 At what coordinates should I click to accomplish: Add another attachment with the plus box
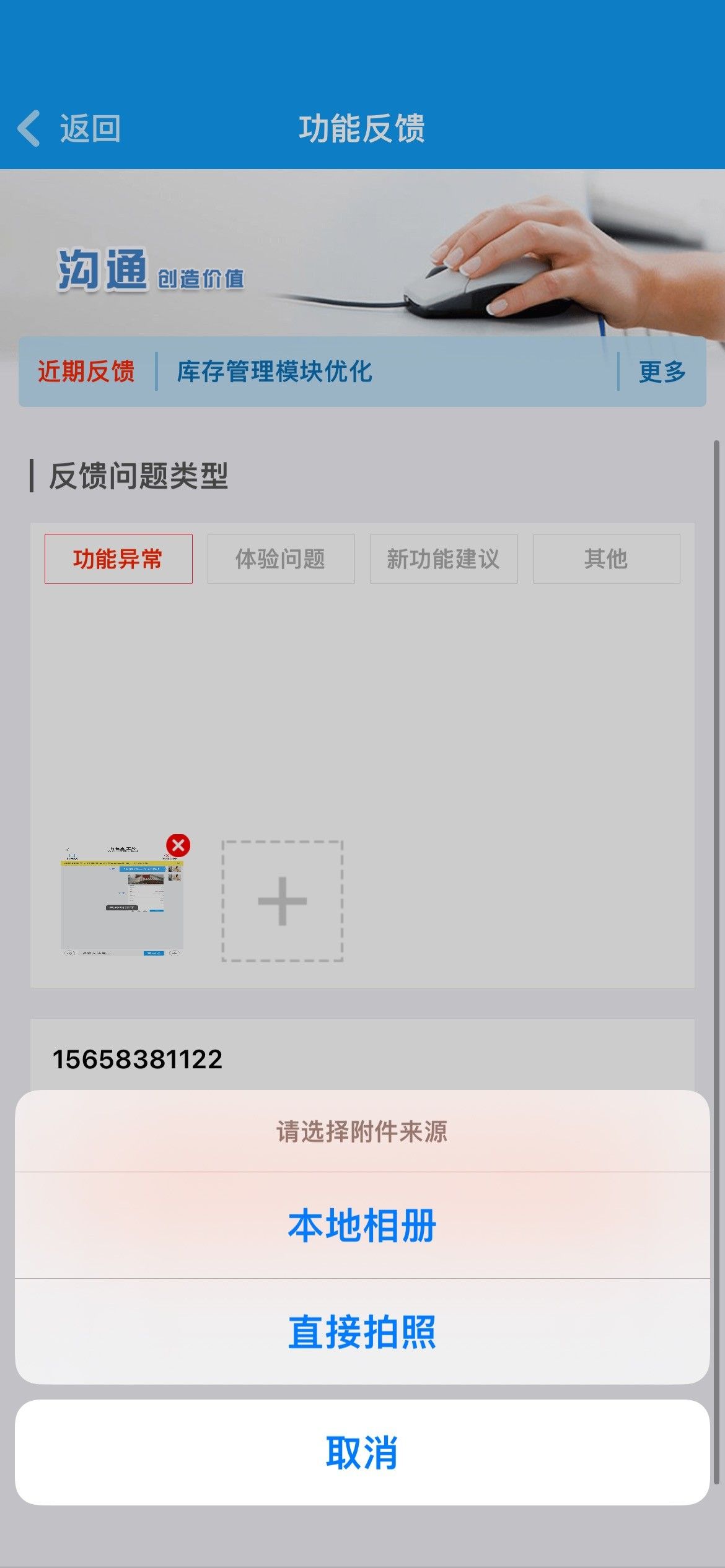click(283, 901)
